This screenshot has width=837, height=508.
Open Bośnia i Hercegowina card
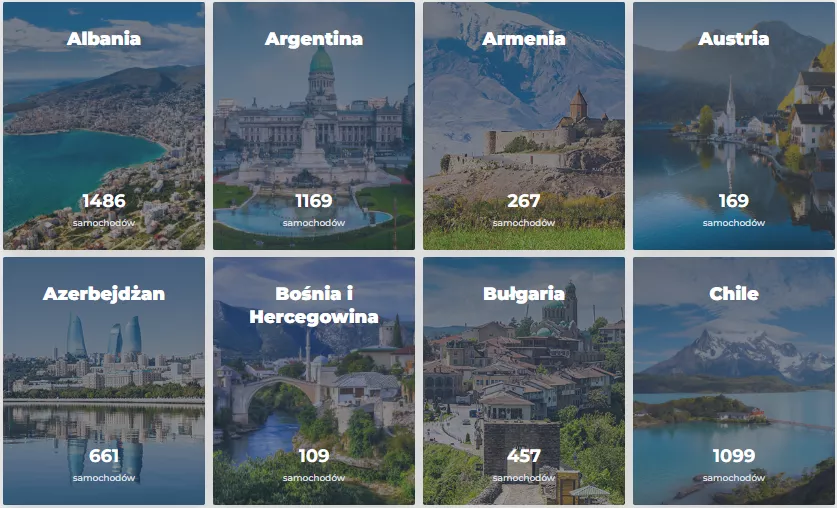(x=314, y=381)
